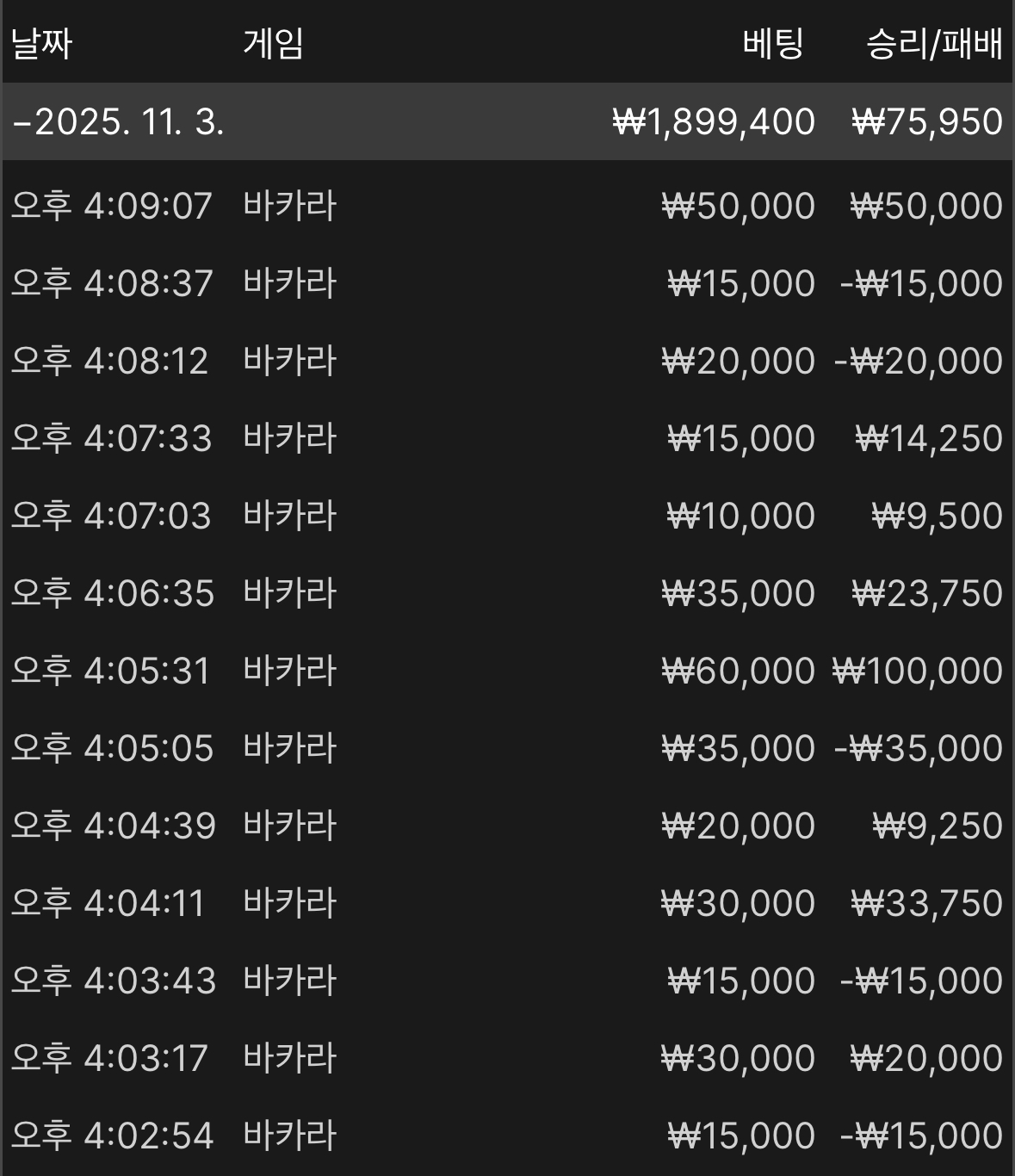View the 오후 4:06:35 round details
This screenshot has height=1176, width=1015.
click(506, 594)
